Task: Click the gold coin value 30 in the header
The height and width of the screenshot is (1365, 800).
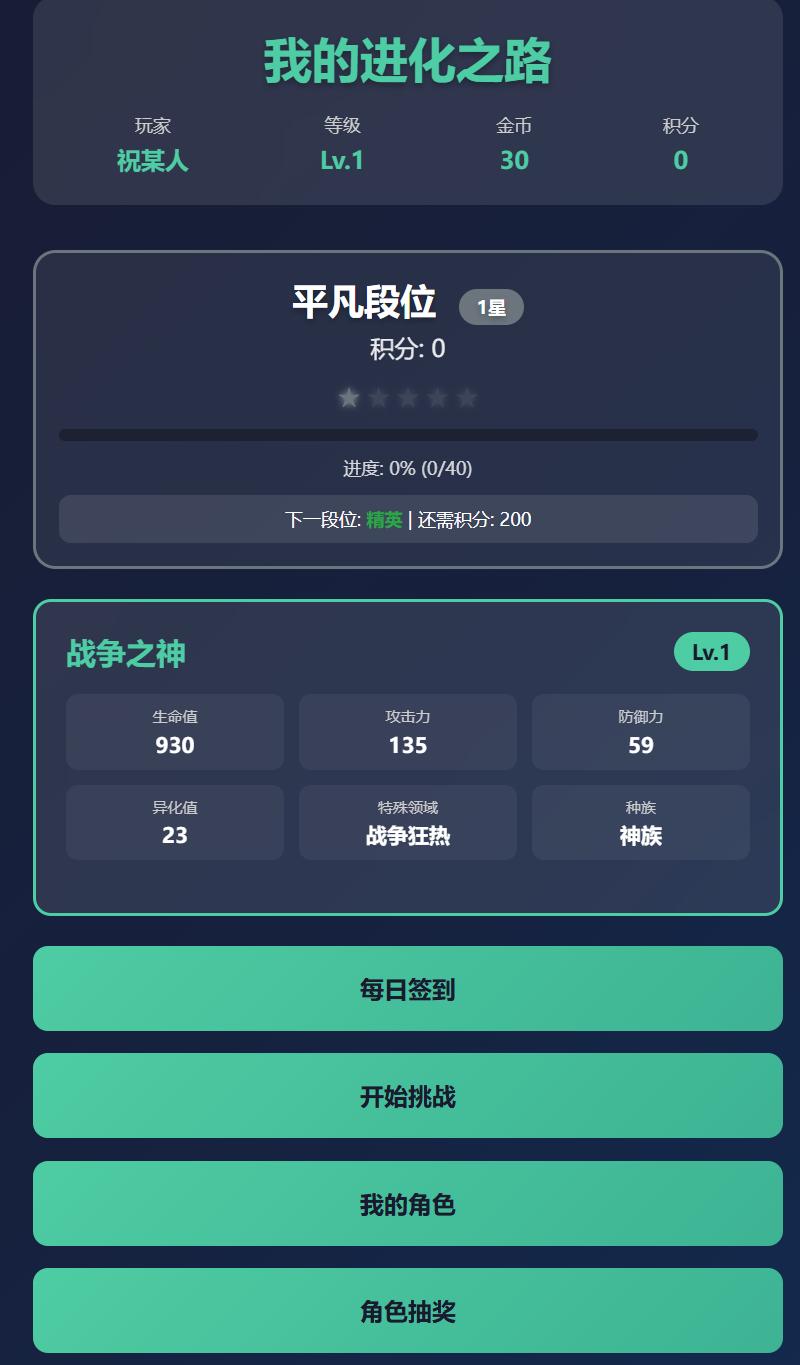Action: pyautogui.click(x=514, y=160)
